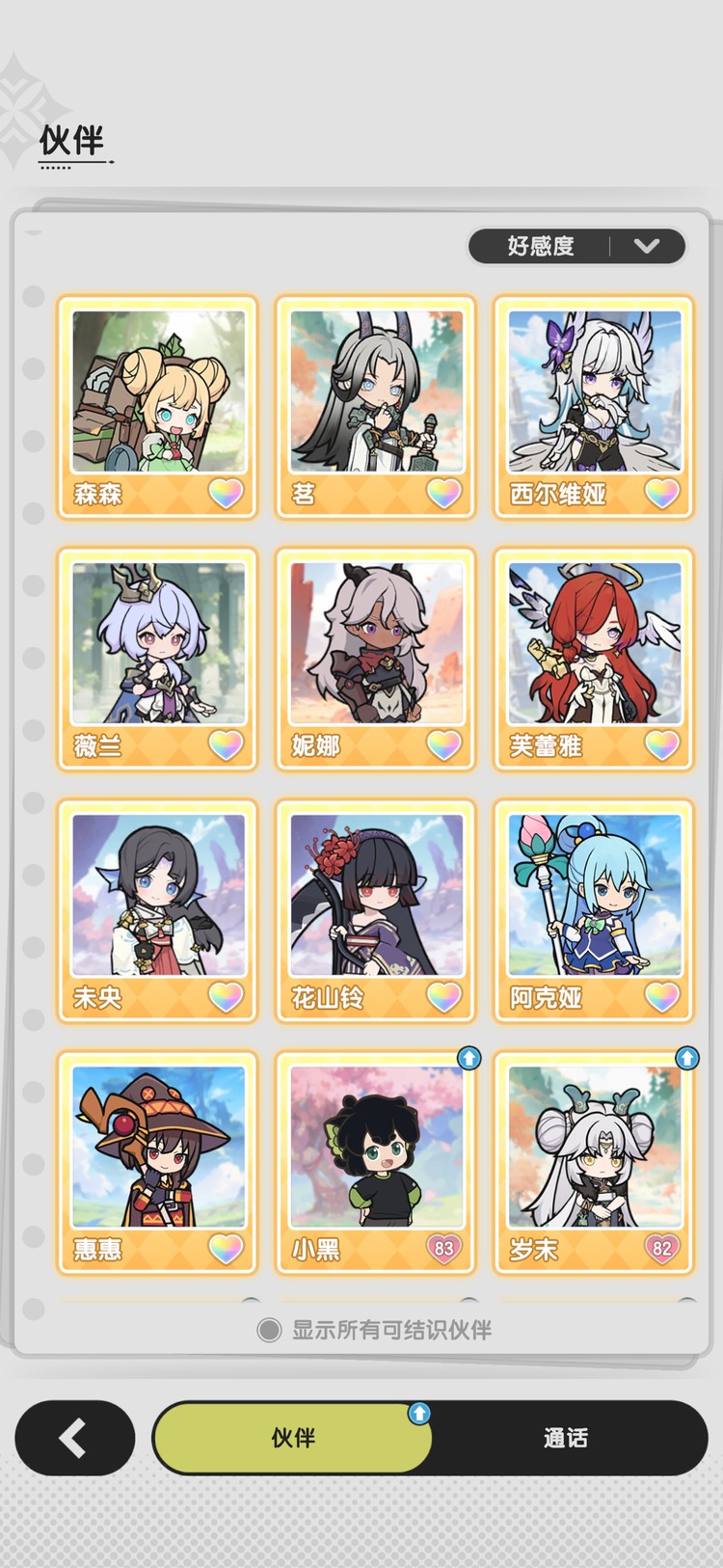Expand the 好感度 sorting dropdown
This screenshot has width=723, height=1568.
(x=576, y=246)
